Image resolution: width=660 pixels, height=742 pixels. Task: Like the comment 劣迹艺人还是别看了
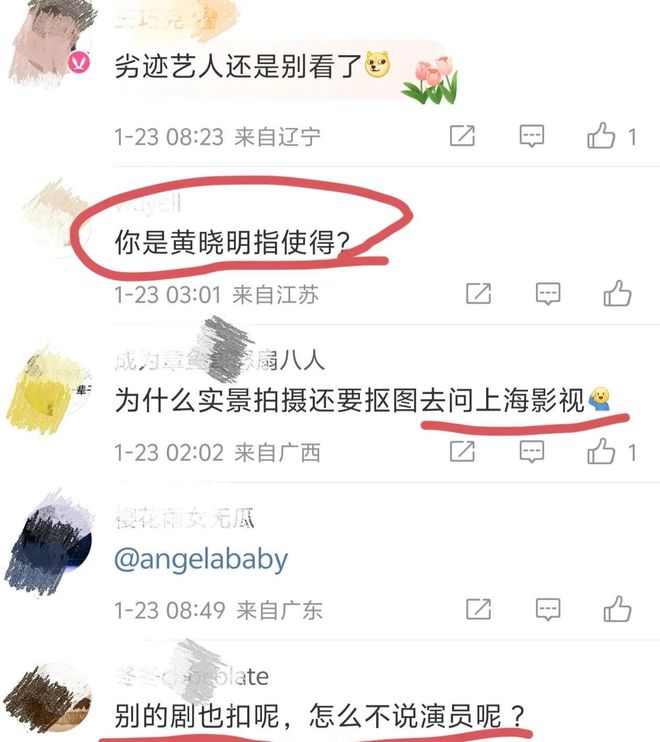[602, 136]
